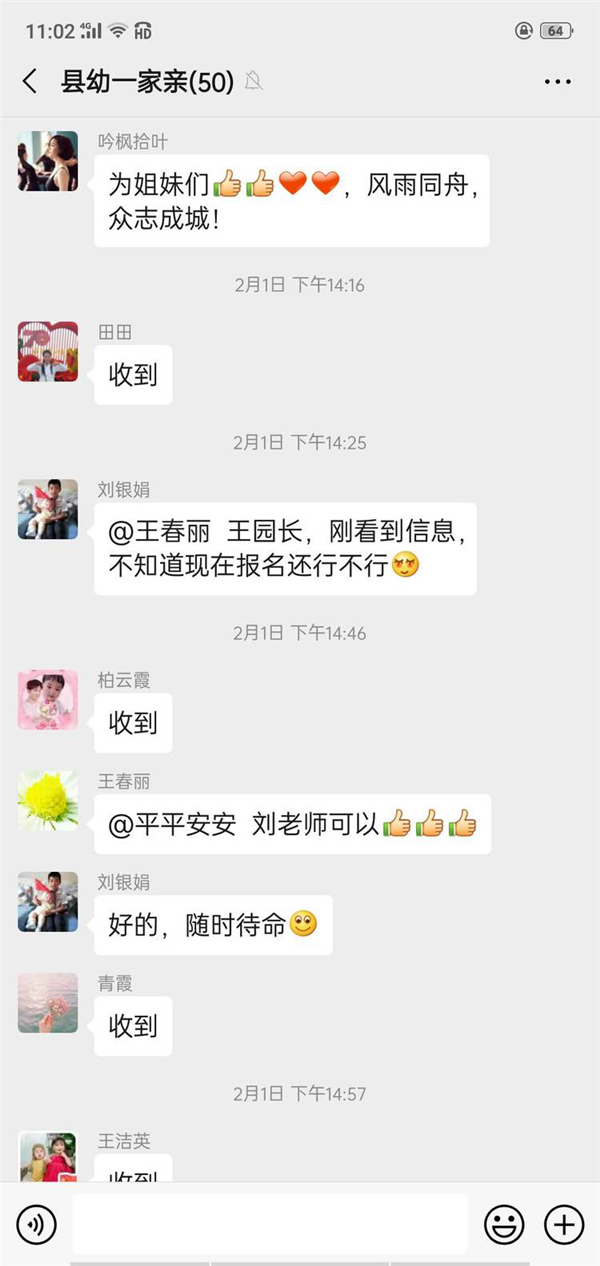View 王春丽's yellow flower avatar
600x1266 pixels.
click(x=48, y=800)
